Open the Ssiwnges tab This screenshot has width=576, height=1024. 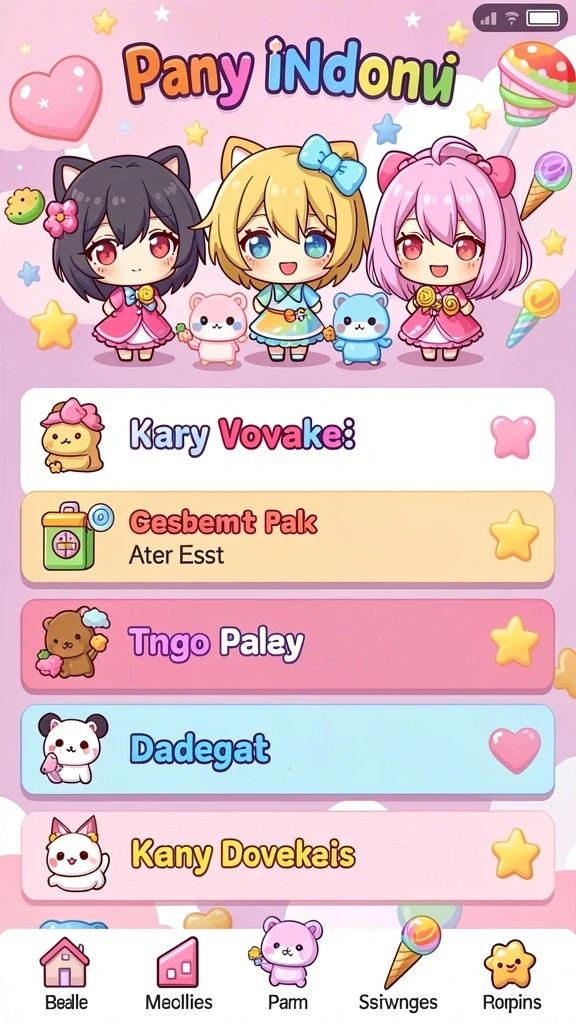pos(398,967)
